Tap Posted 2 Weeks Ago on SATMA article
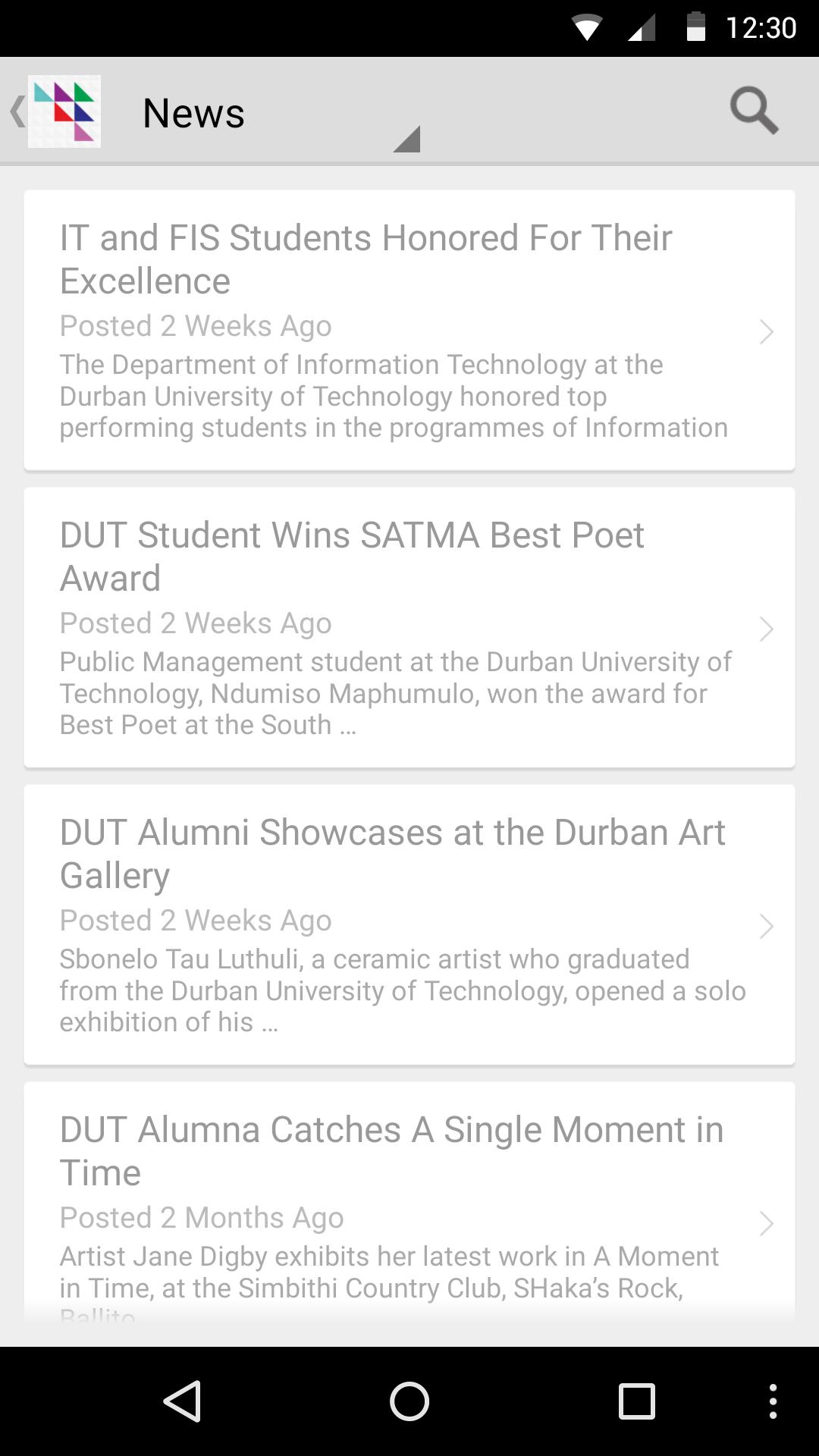 [x=195, y=622]
